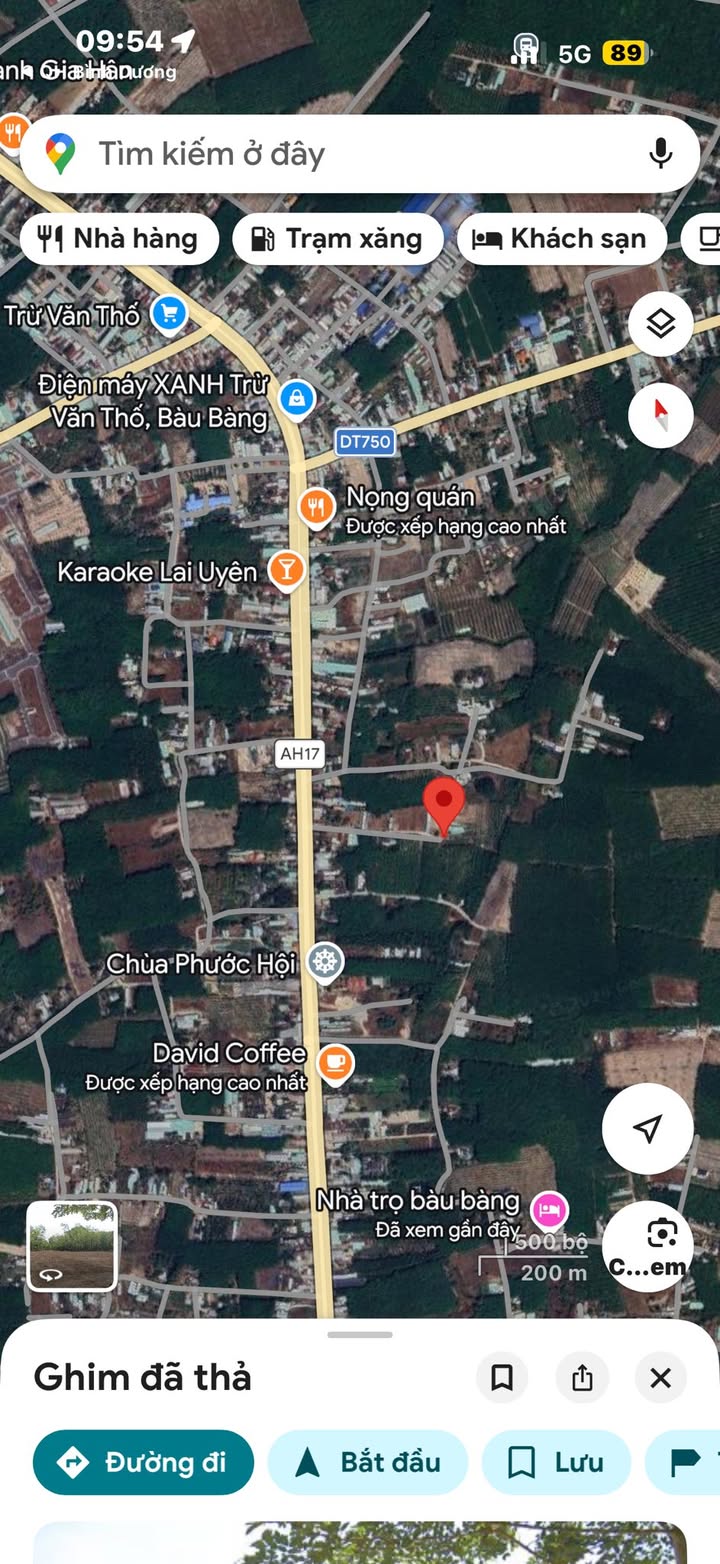Save dropped pin with the bookmark icon

coord(502,1378)
